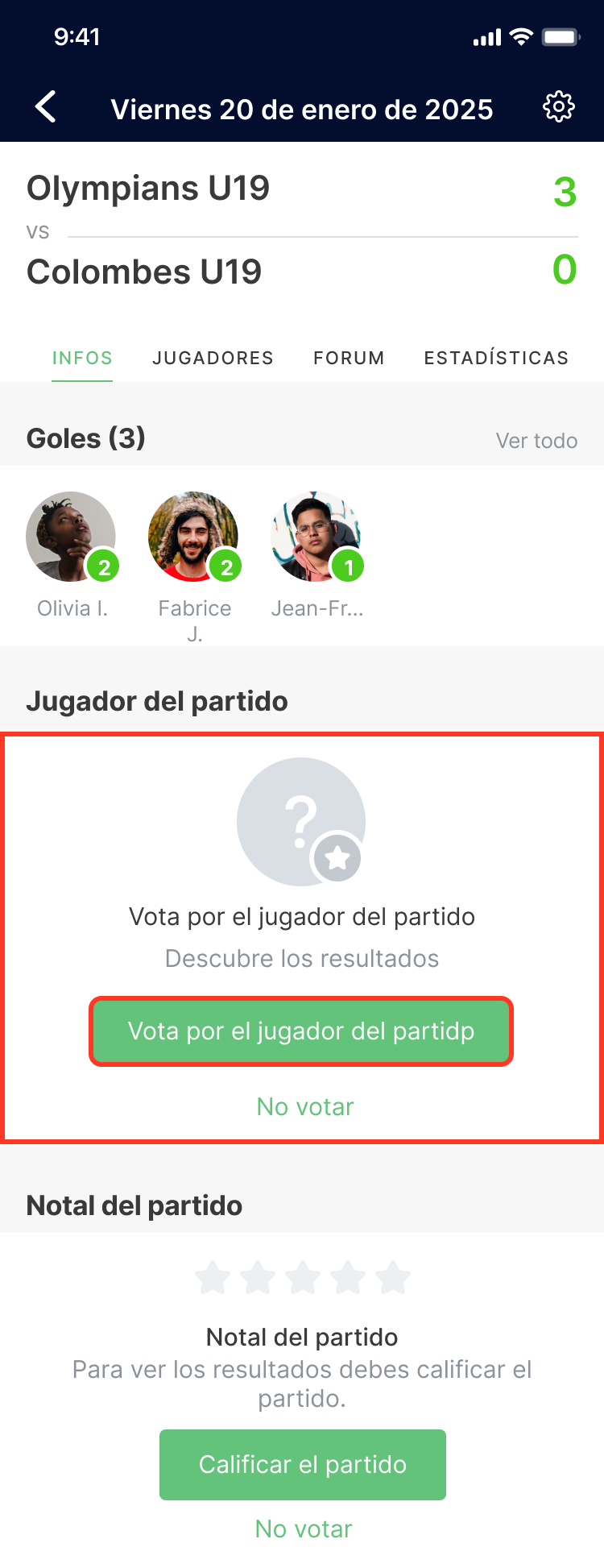Open Olivia I.'s player profile picture
Screen dimensions: 604x1568
[x=72, y=536]
